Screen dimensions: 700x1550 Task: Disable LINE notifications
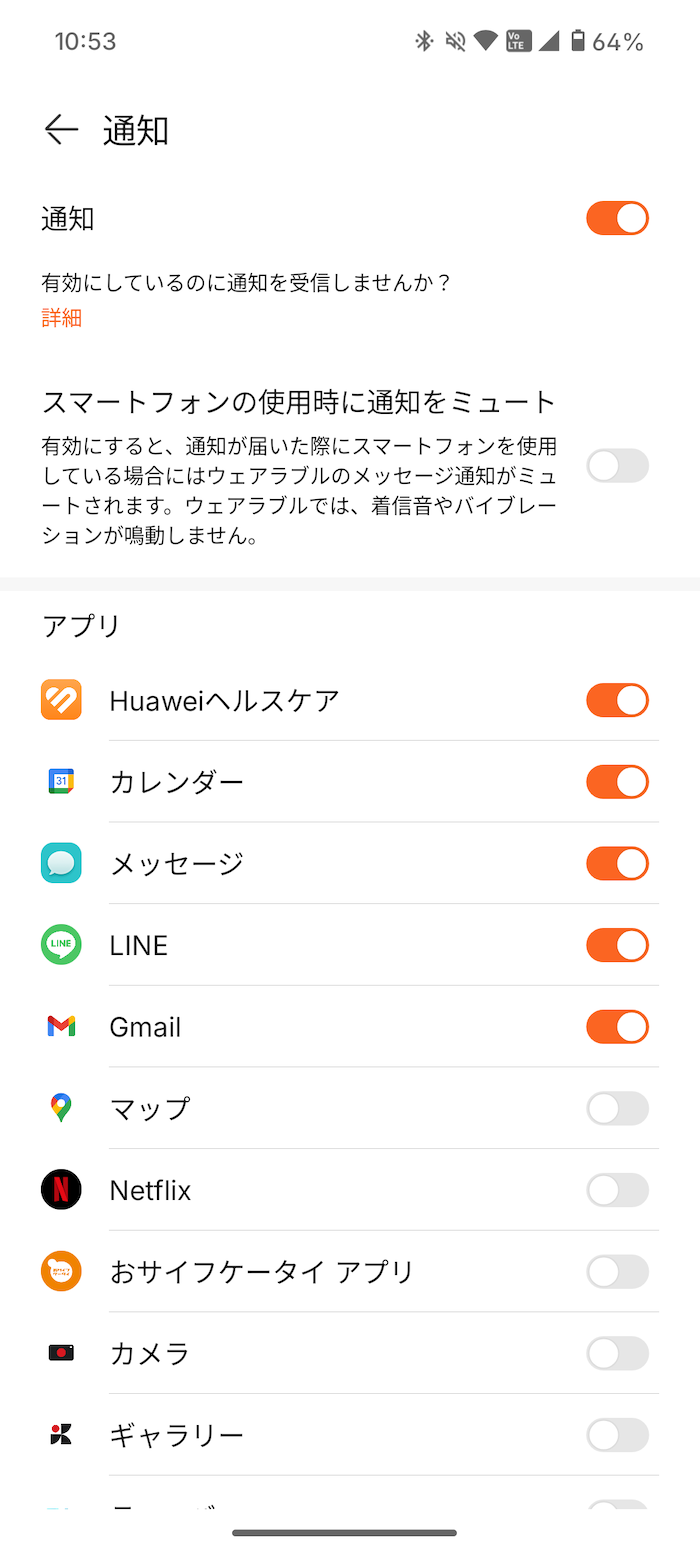point(617,945)
